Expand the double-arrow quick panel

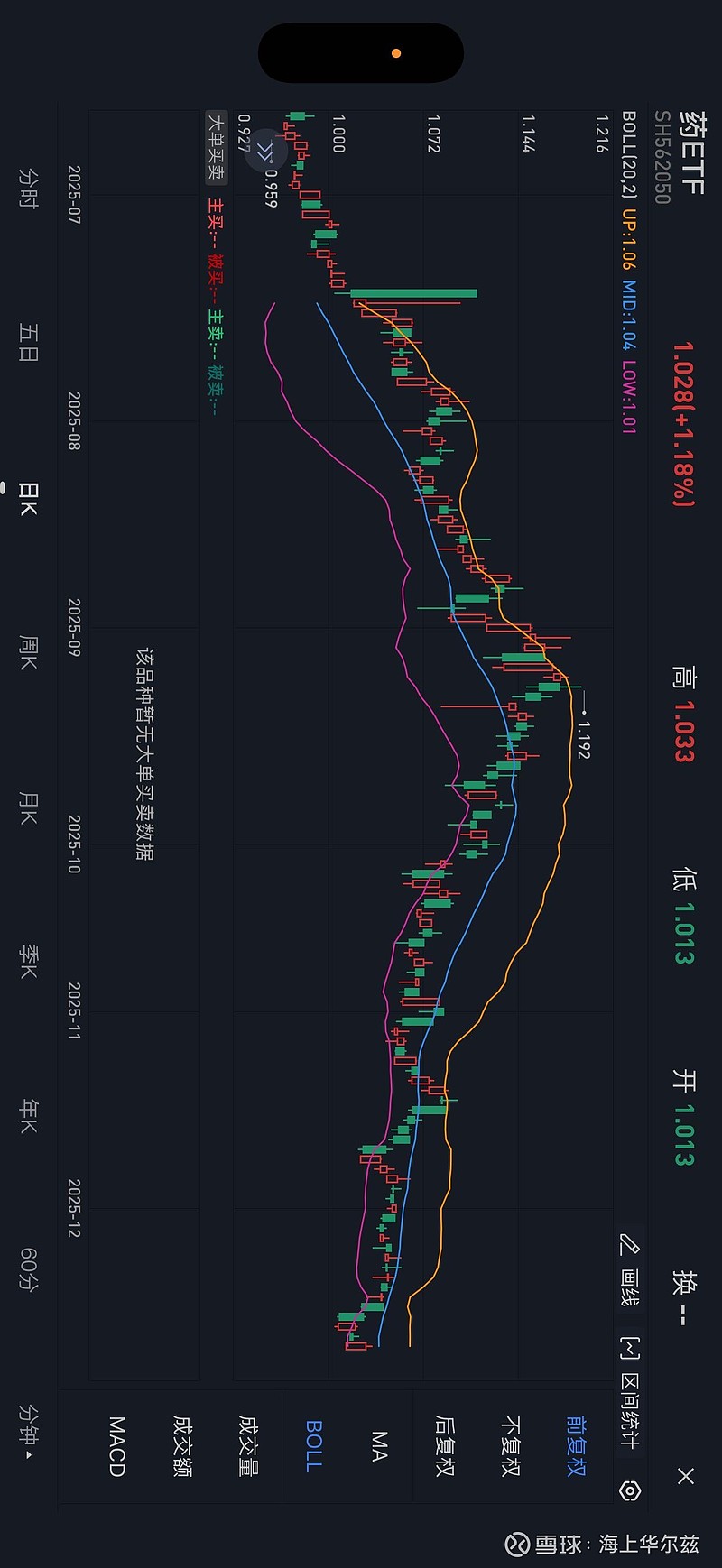pyautogui.click(x=265, y=149)
